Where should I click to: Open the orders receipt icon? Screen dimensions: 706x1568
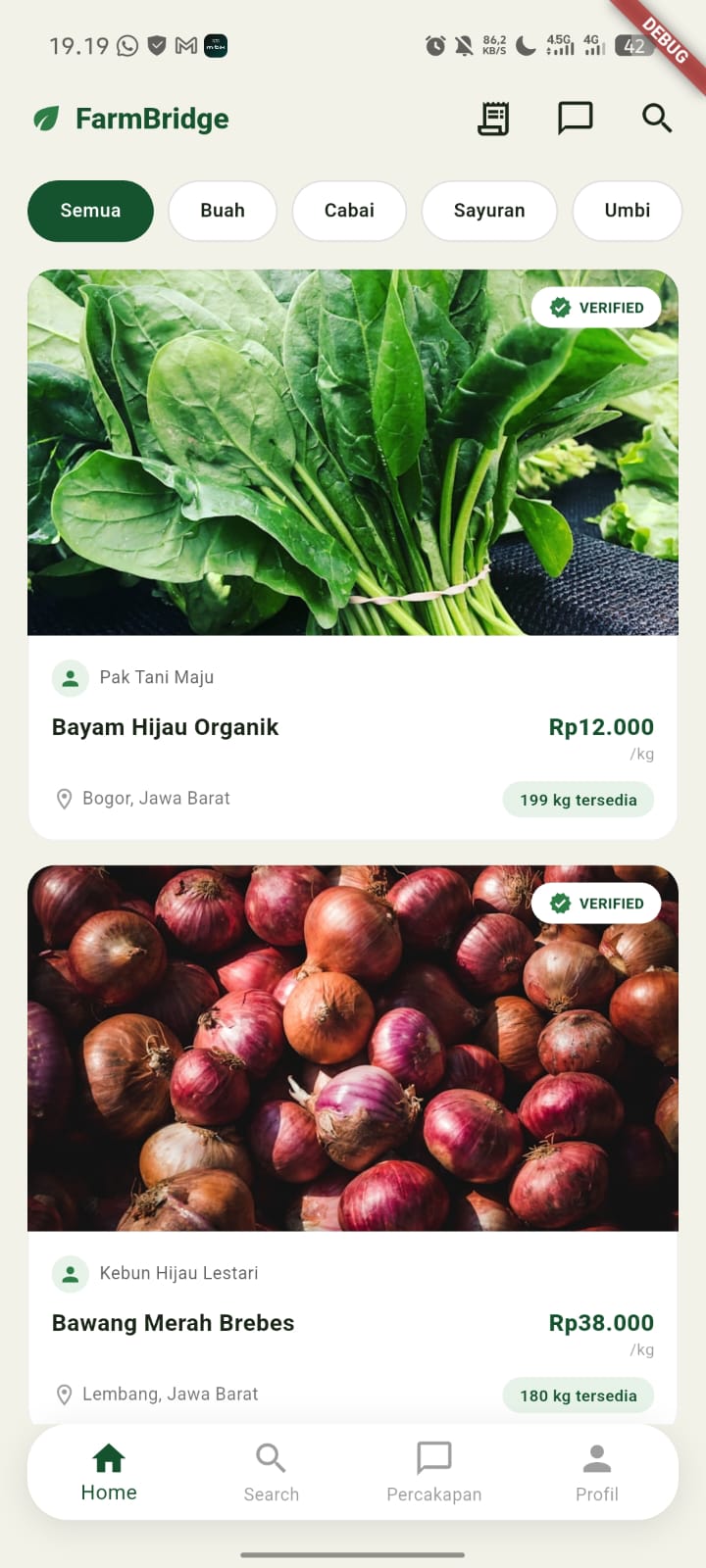[493, 119]
